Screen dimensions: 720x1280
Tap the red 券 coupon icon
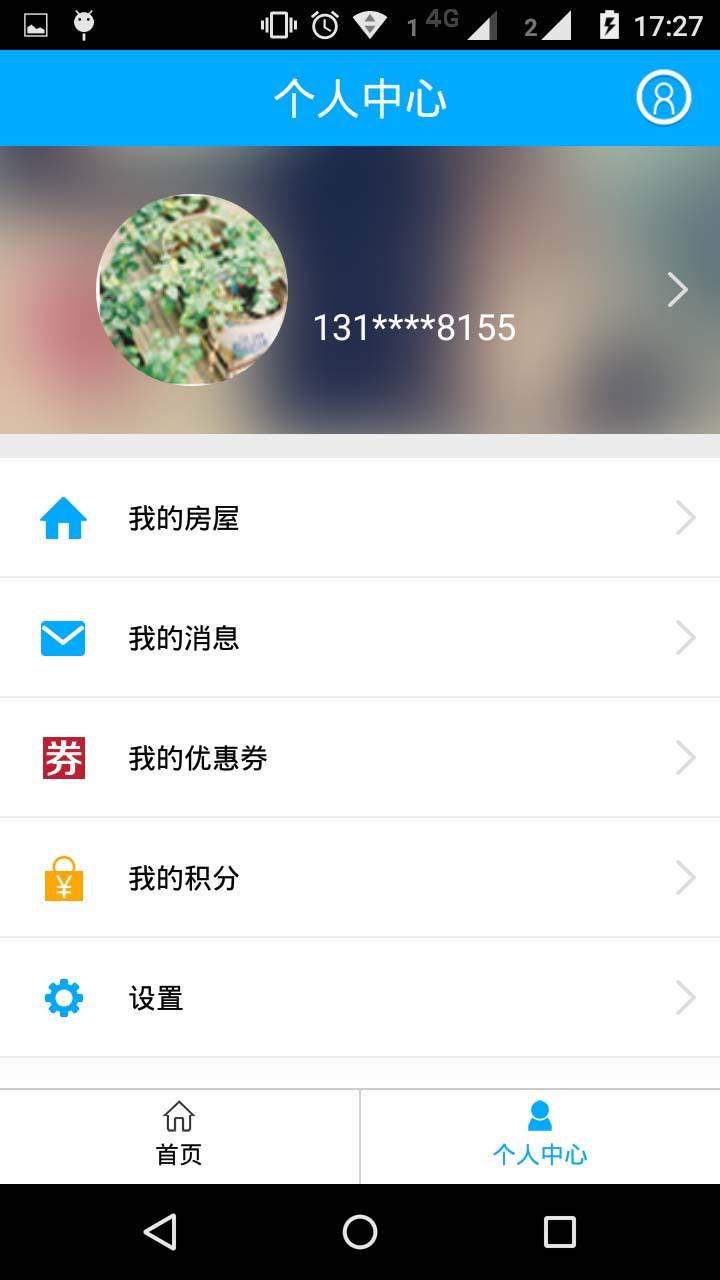(62, 757)
